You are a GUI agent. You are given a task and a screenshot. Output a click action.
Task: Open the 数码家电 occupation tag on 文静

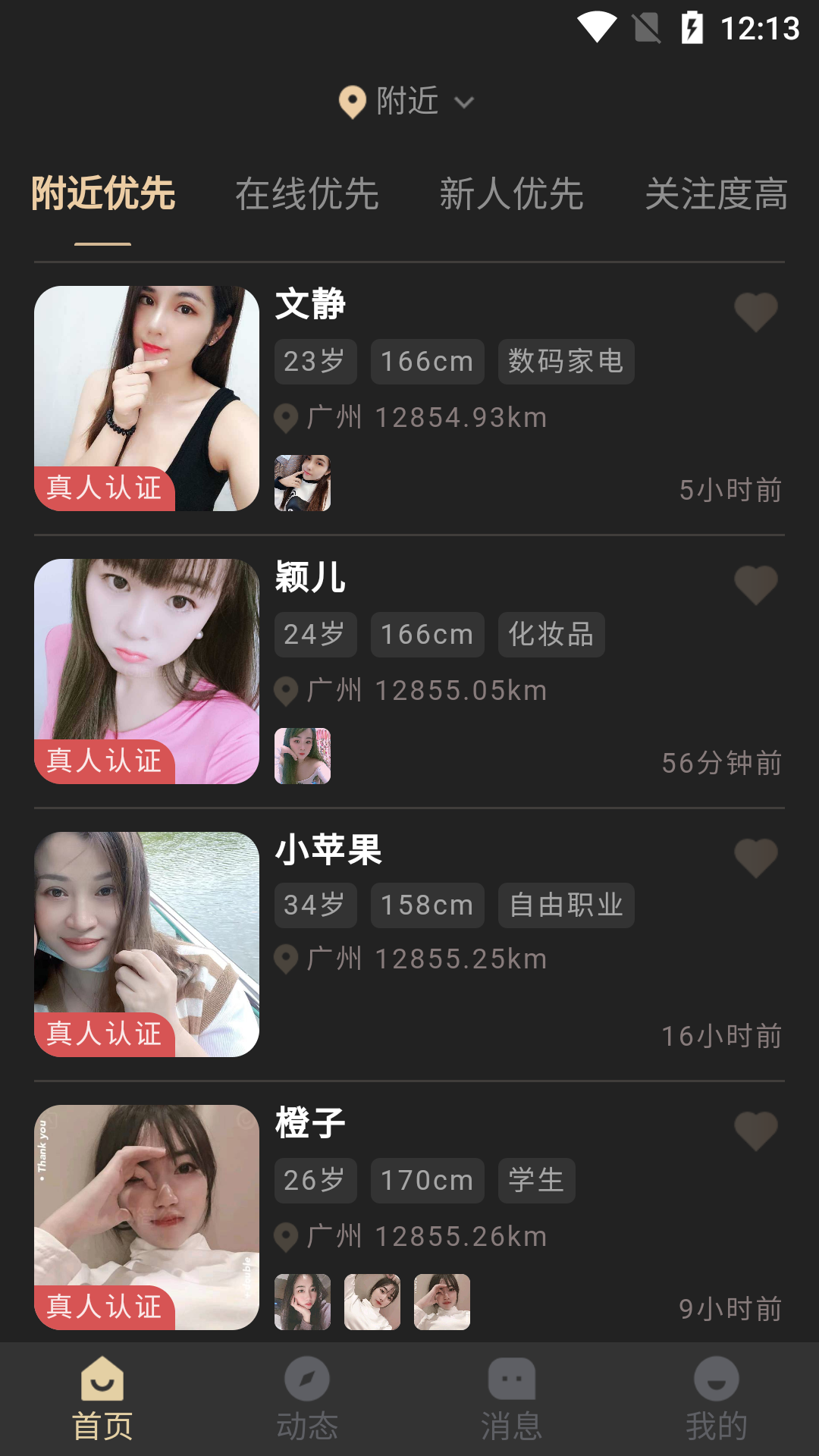(x=566, y=361)
